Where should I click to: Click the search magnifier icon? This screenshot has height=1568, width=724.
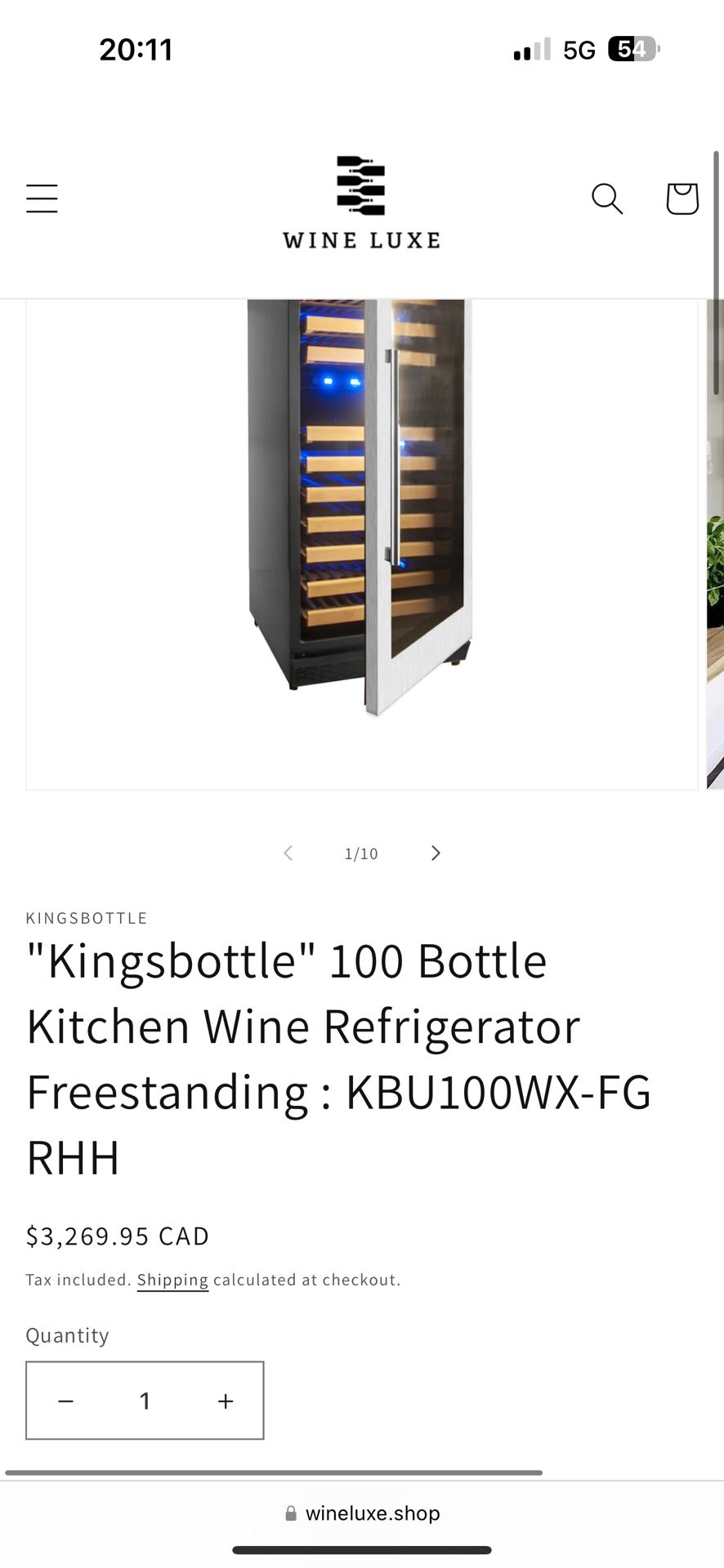pos(607,198)
